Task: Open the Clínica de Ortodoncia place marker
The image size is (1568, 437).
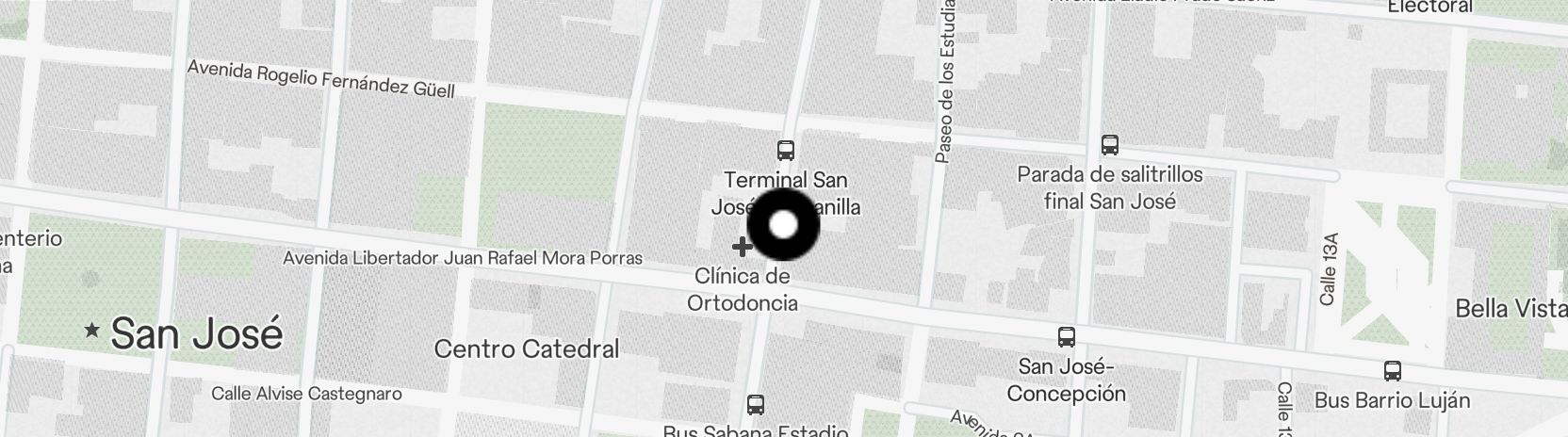Action: pyautogui.click(x=742, y=247)
